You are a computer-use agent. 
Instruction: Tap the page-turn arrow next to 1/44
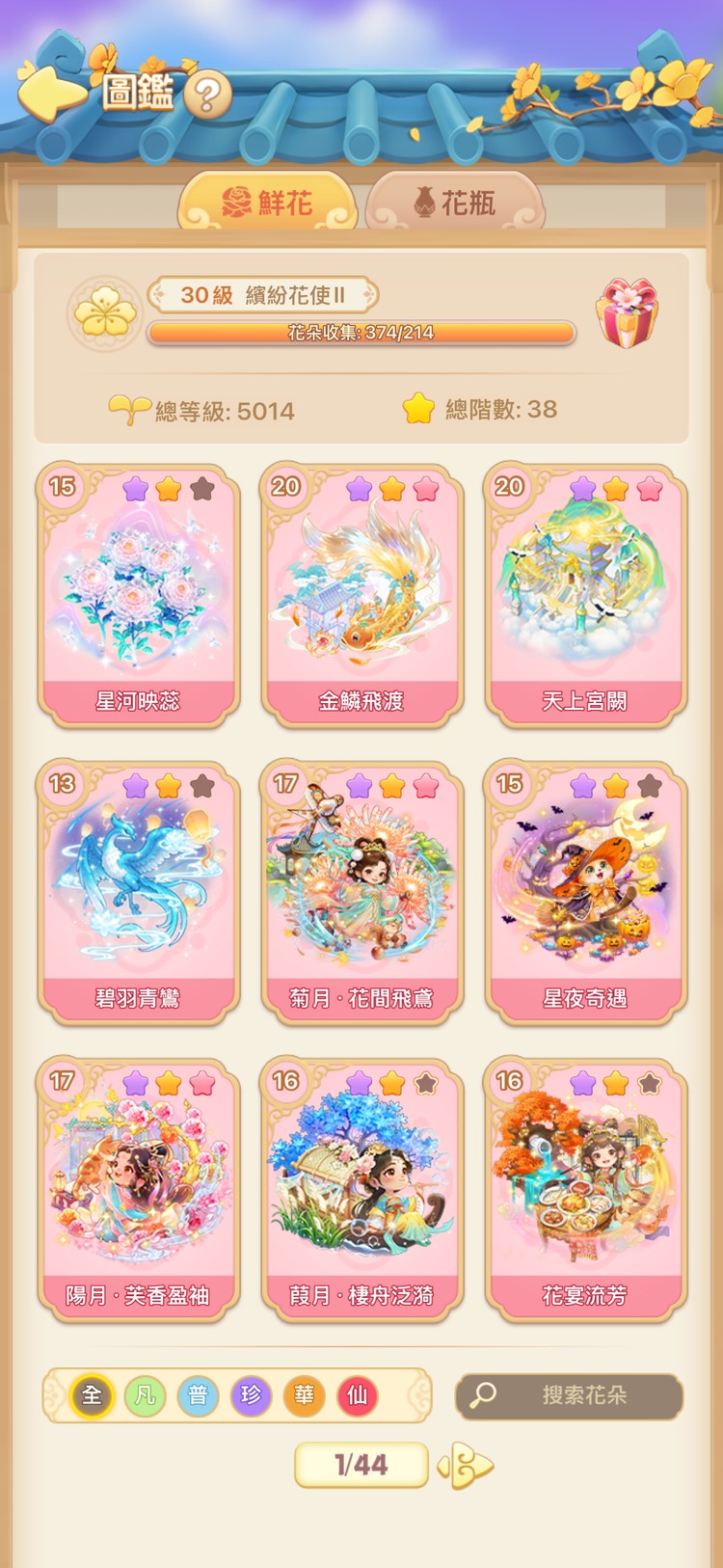[x=467, y=1465]
